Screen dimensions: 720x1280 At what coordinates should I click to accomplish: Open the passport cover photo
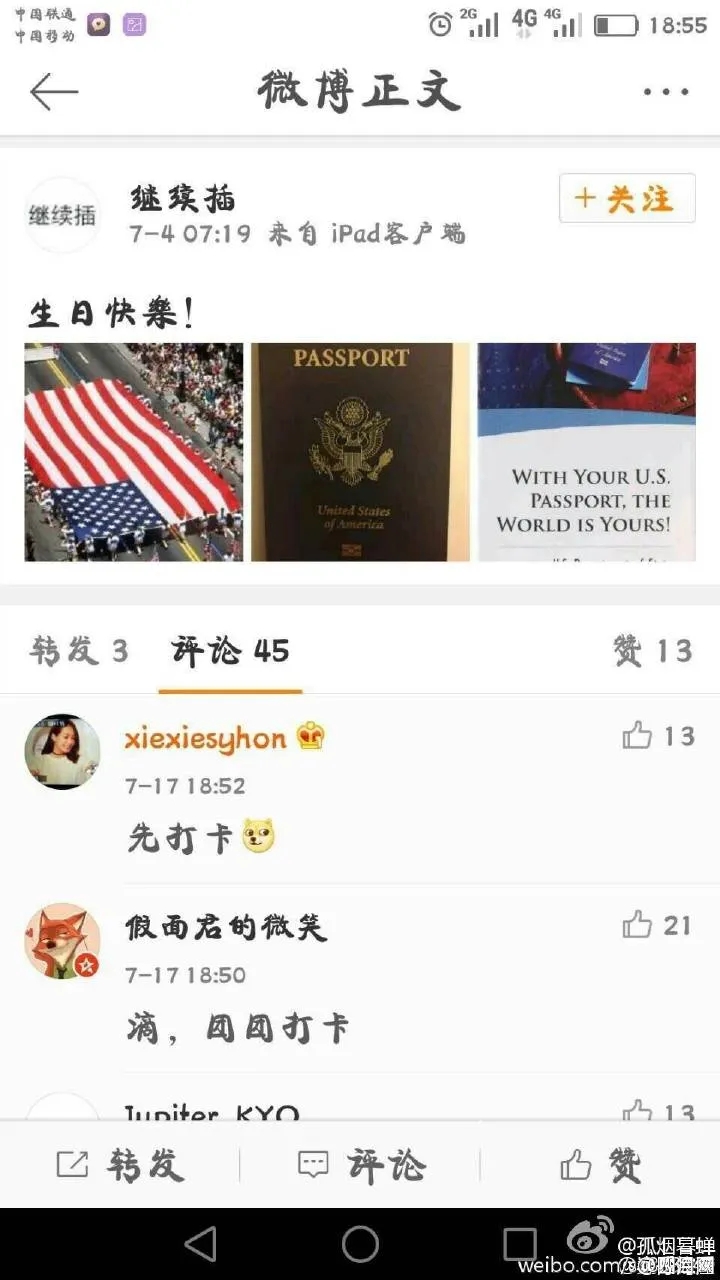(360, 452)
